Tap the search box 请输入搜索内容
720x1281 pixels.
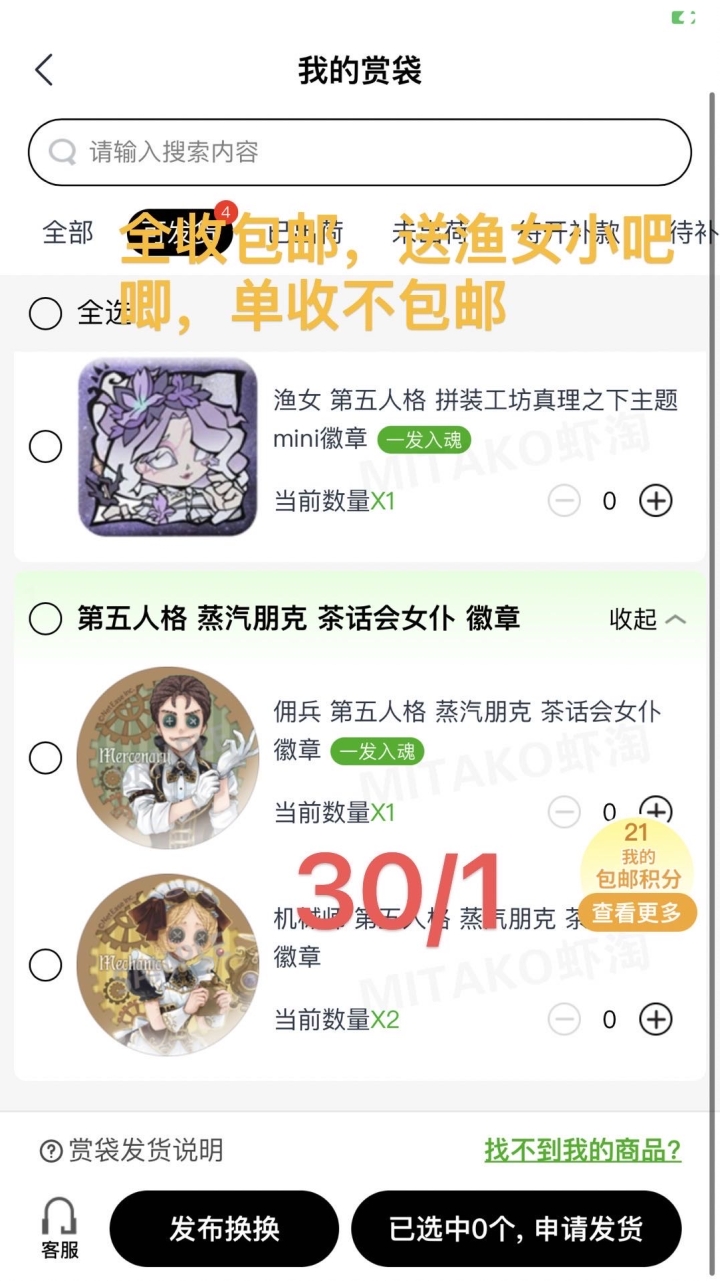(360, 152)
